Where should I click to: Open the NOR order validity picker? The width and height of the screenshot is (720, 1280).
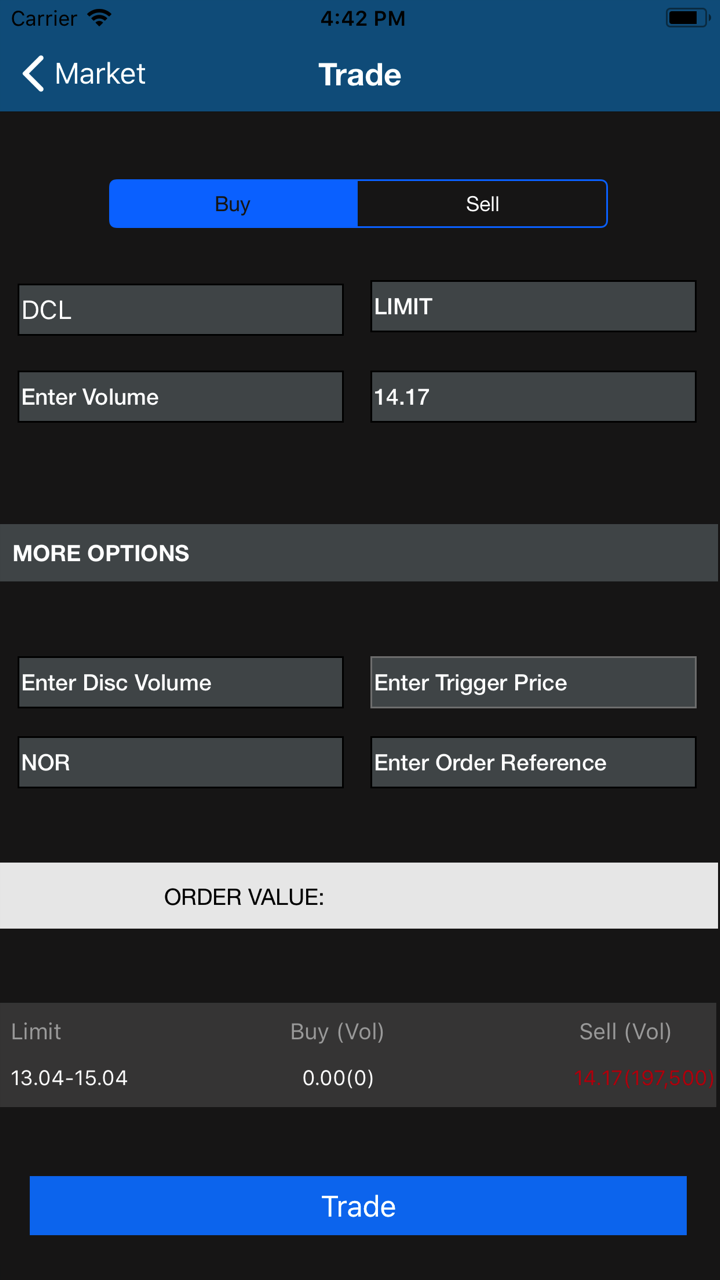(180, 763)
